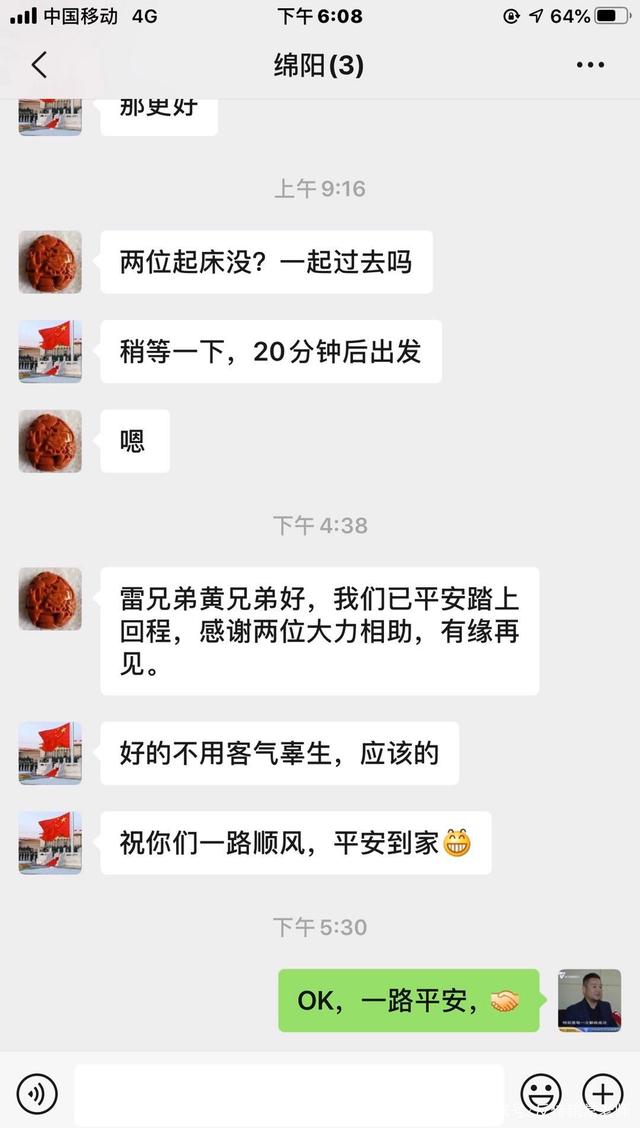Tap avatar beside "两位起床没？一起过去吗"
The width and height of the screenshot is (640, 1128).
coord(50,262)
